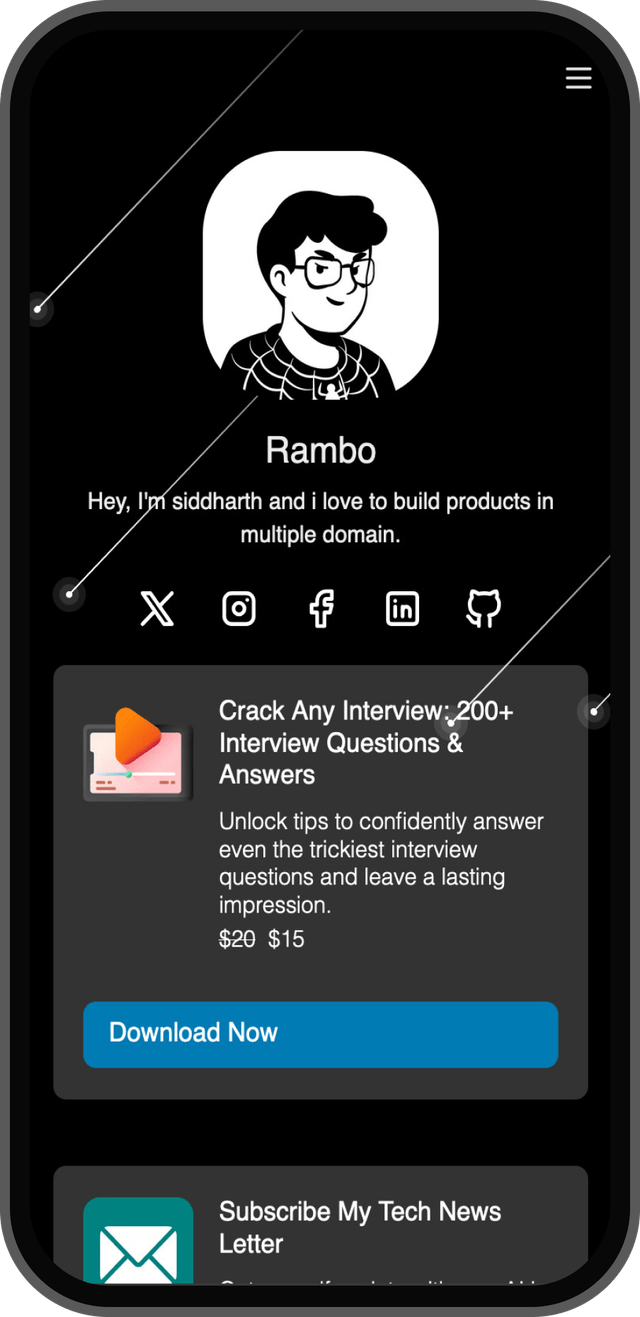Open Rambo's X profile

[157, 608]
